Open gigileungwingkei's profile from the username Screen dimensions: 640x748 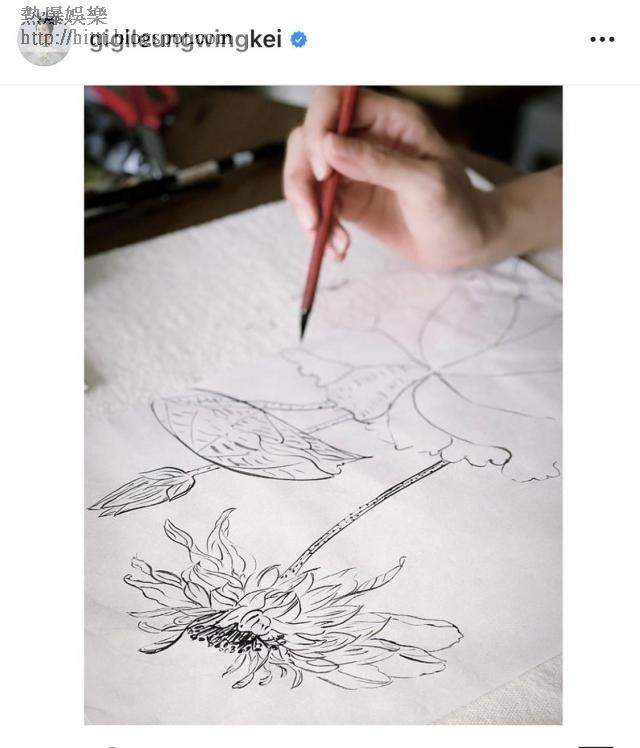(x=185, y=40)
